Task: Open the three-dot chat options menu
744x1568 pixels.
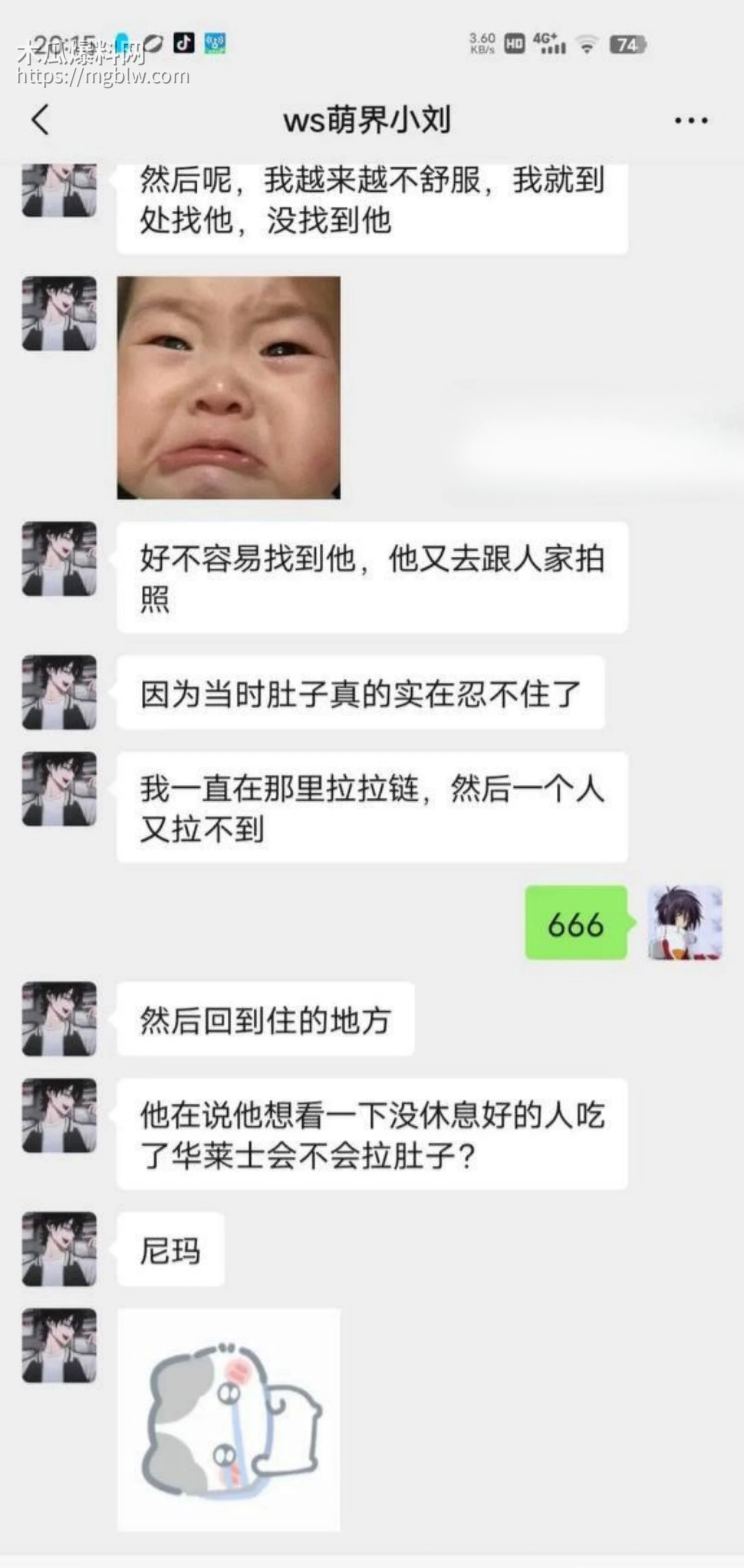Action: pos(691,120)
